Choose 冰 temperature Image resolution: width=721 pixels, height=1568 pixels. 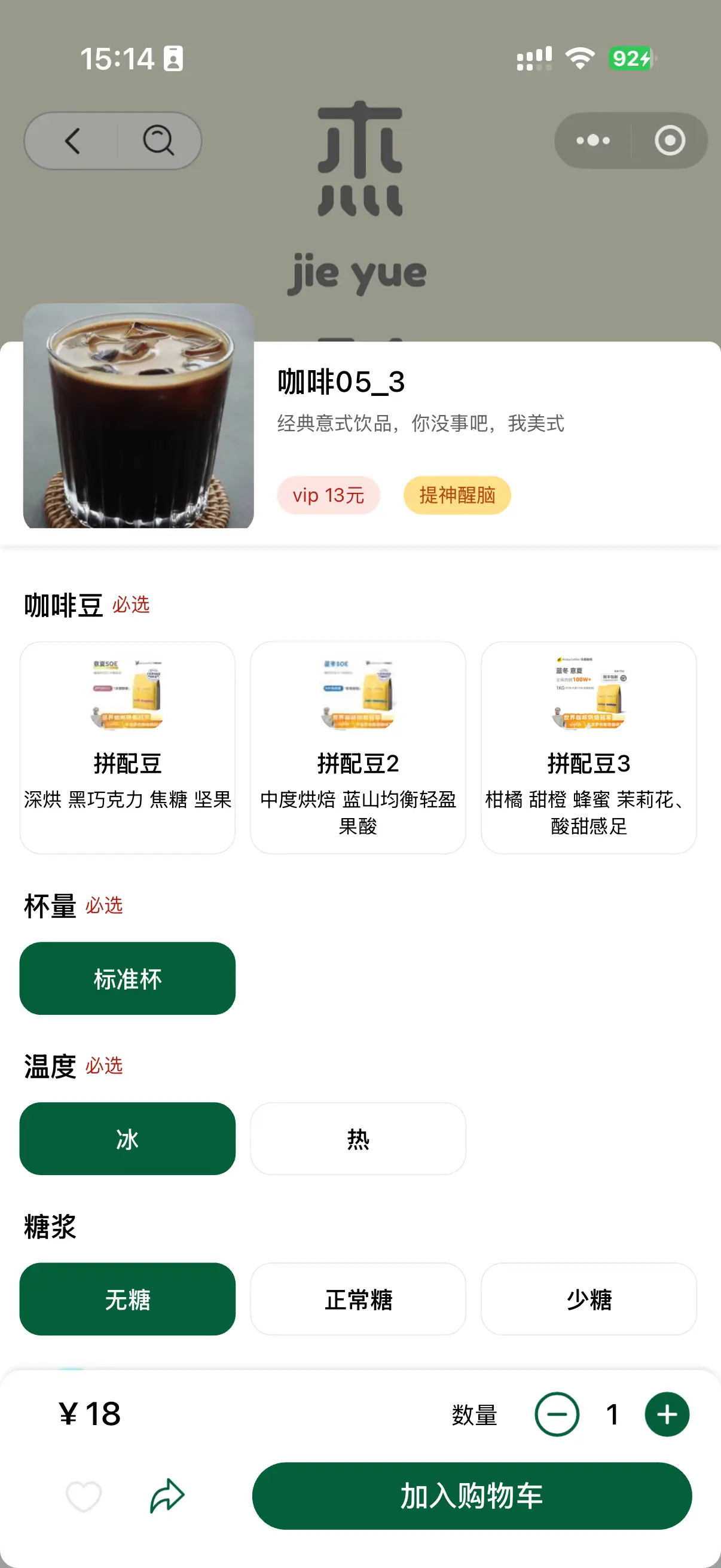pos(127,1138)
